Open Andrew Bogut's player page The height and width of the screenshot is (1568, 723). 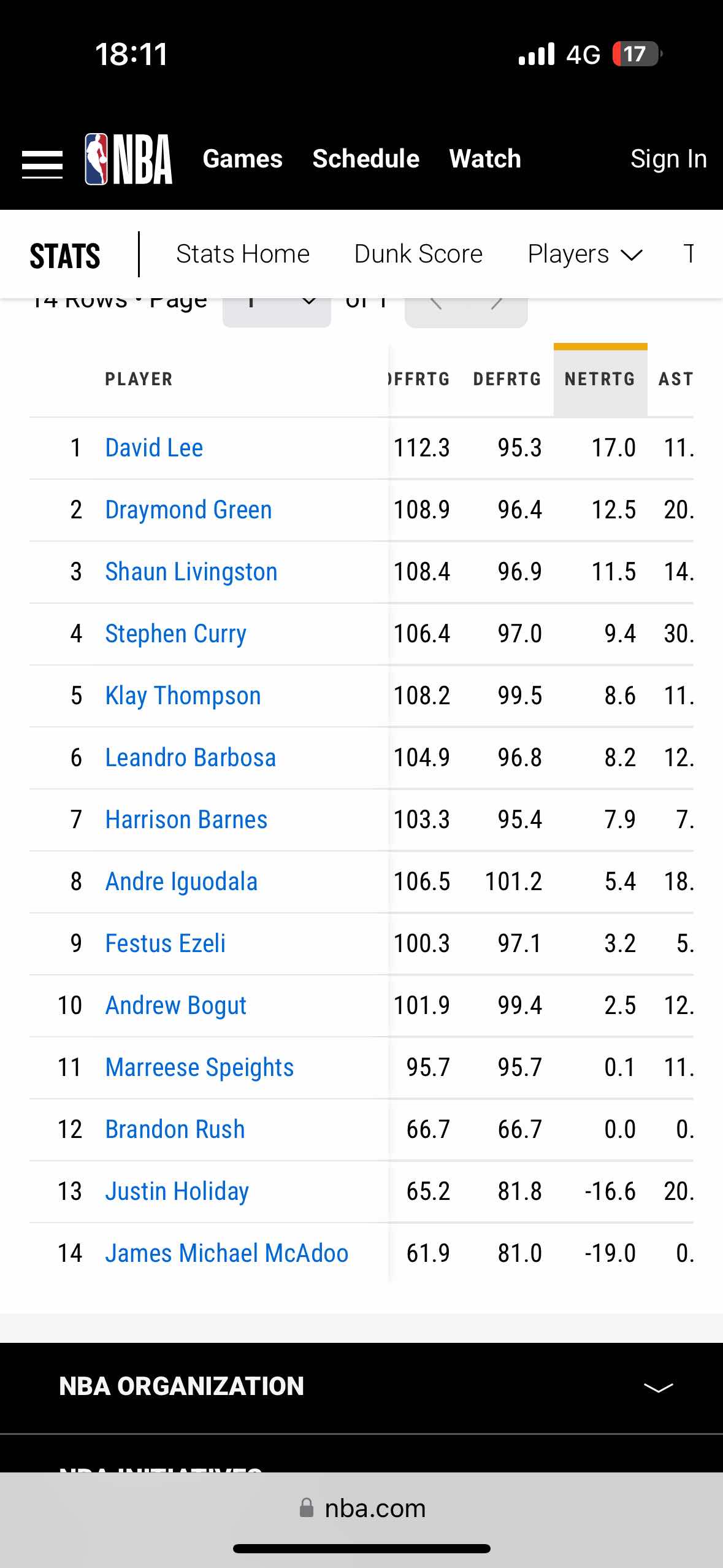click(x=176, y=1005)
